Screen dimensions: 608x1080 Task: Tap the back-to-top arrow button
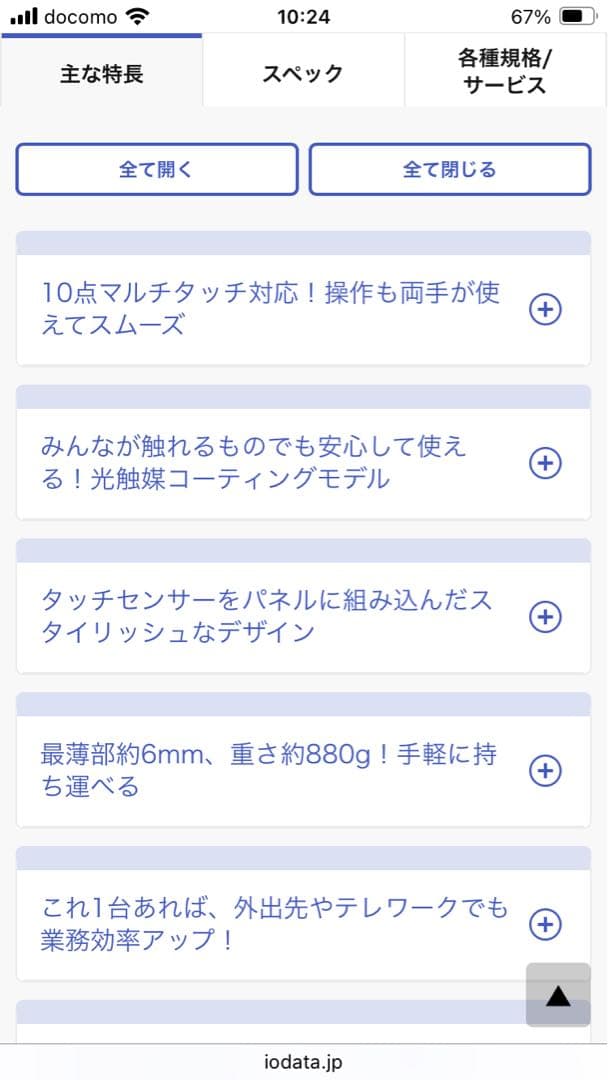pos(558,995)
